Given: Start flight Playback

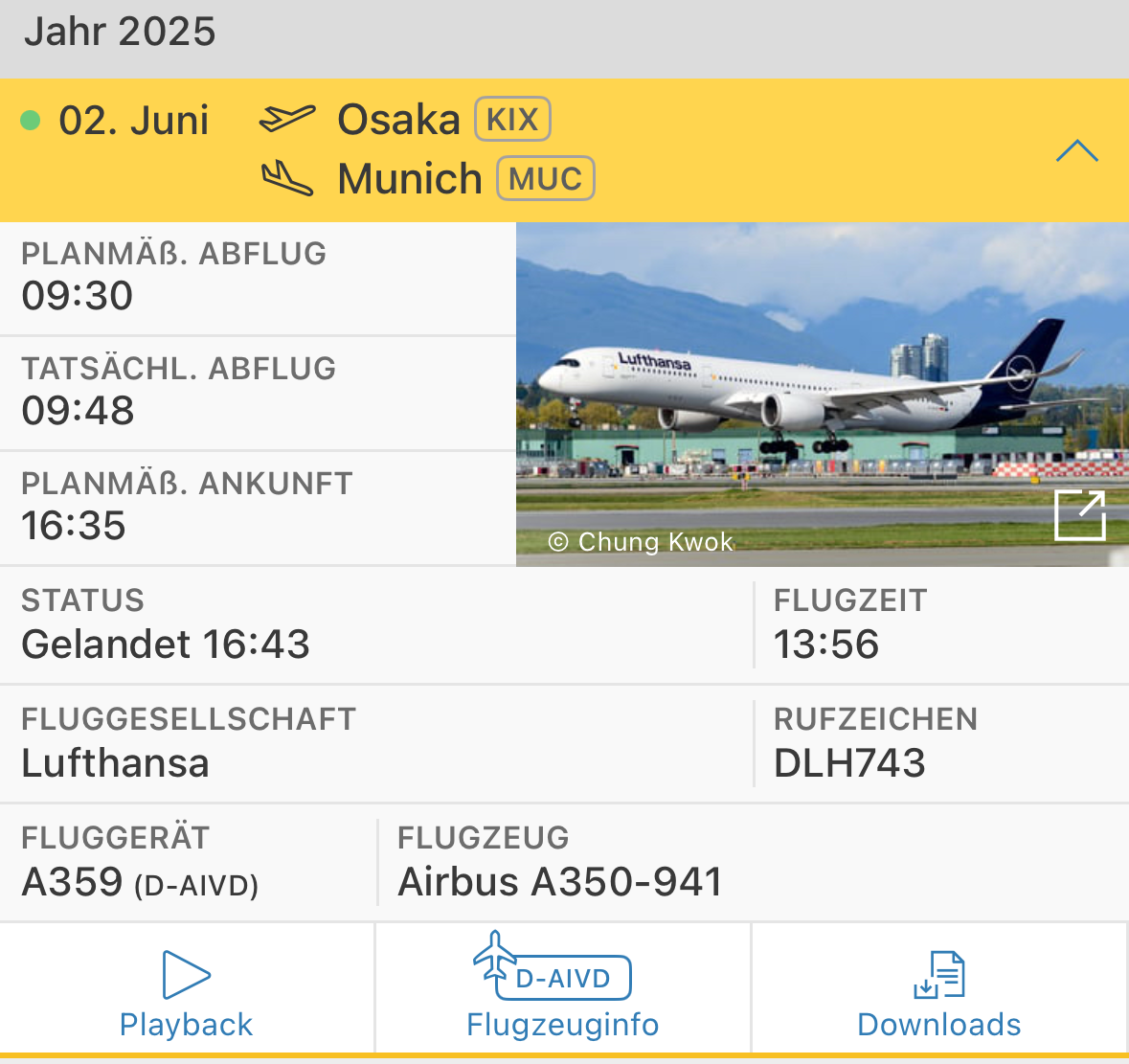Looking at the screenshot, I should click(187, 991).
